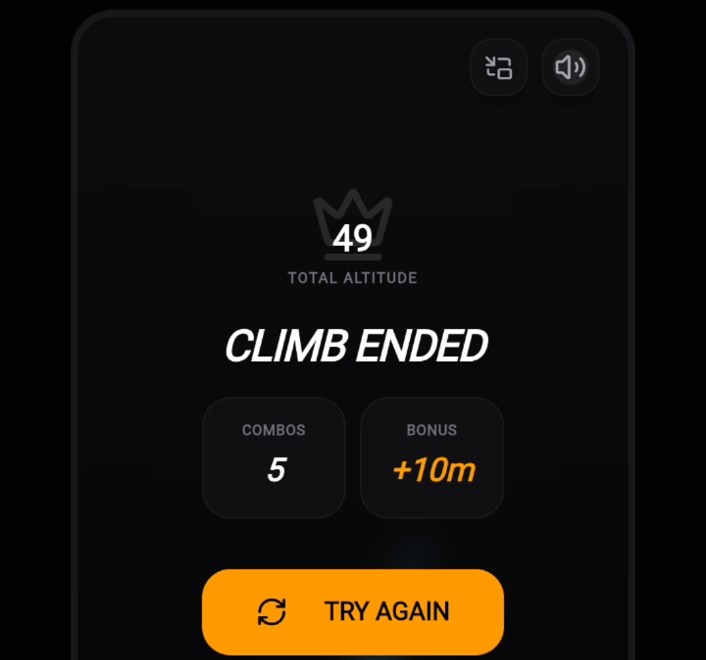Tap Try Again to restart the climb
The image size is (706, 660).
tap(353, 611)
